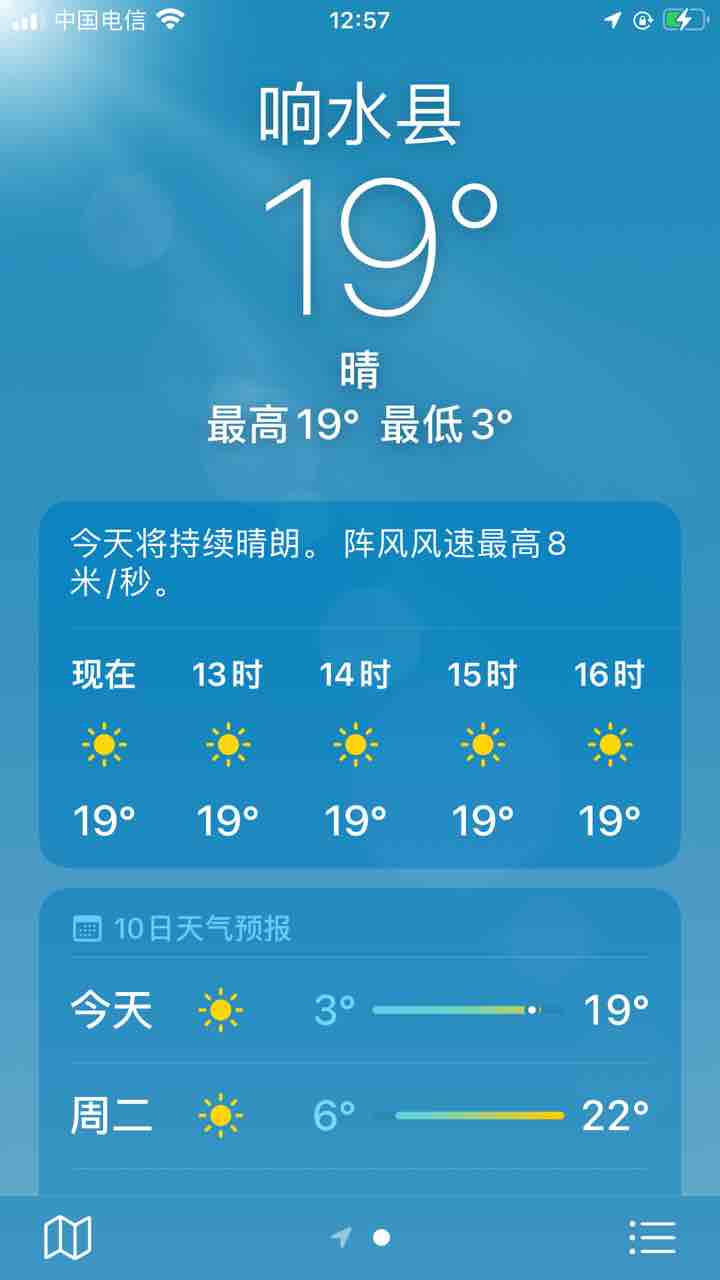
Task: Open 周二 forecast row
Action: click(360, 1115)
